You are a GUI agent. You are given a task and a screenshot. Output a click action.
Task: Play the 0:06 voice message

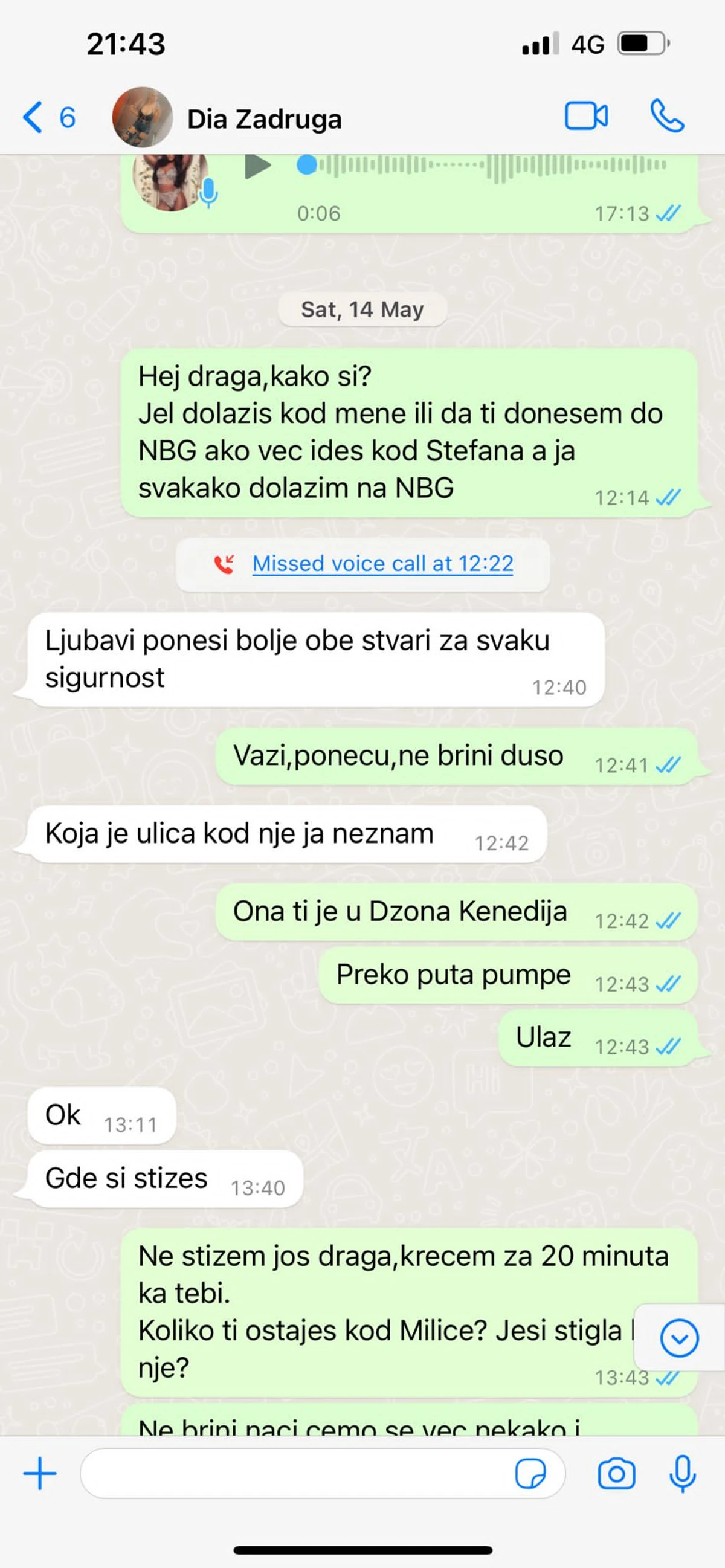click(x=257, y=166)
